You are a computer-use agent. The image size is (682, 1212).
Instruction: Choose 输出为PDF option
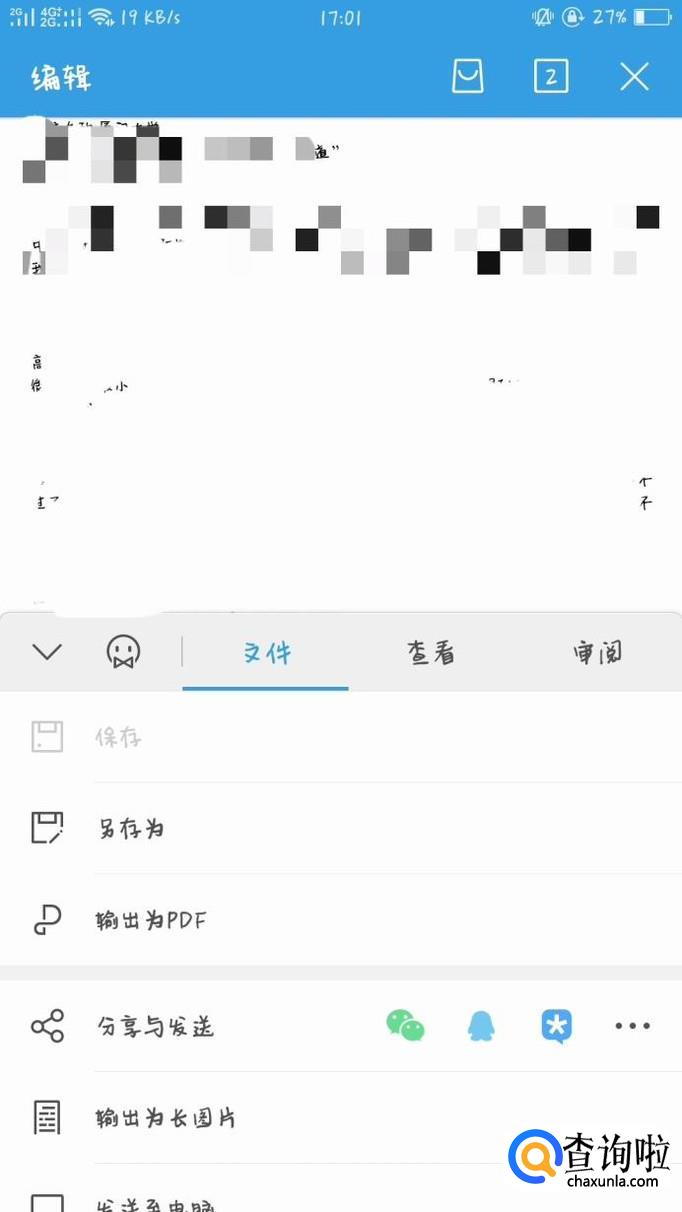point(151,920)
